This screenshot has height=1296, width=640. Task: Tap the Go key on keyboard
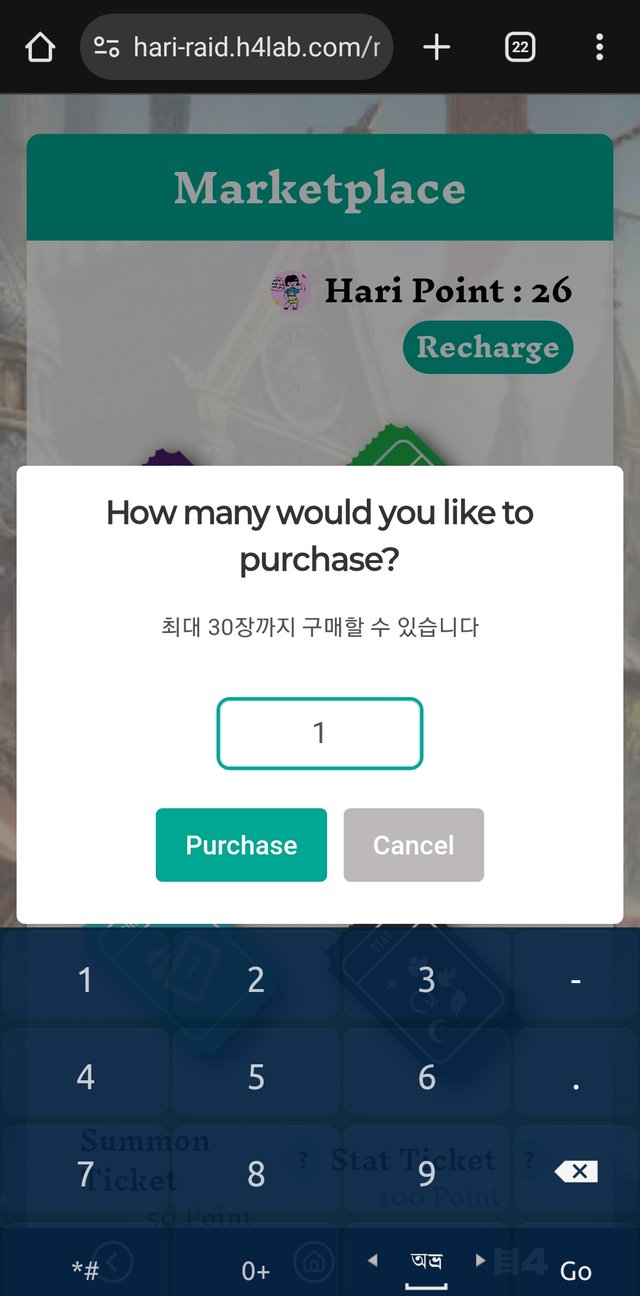tap(576, 1270)
